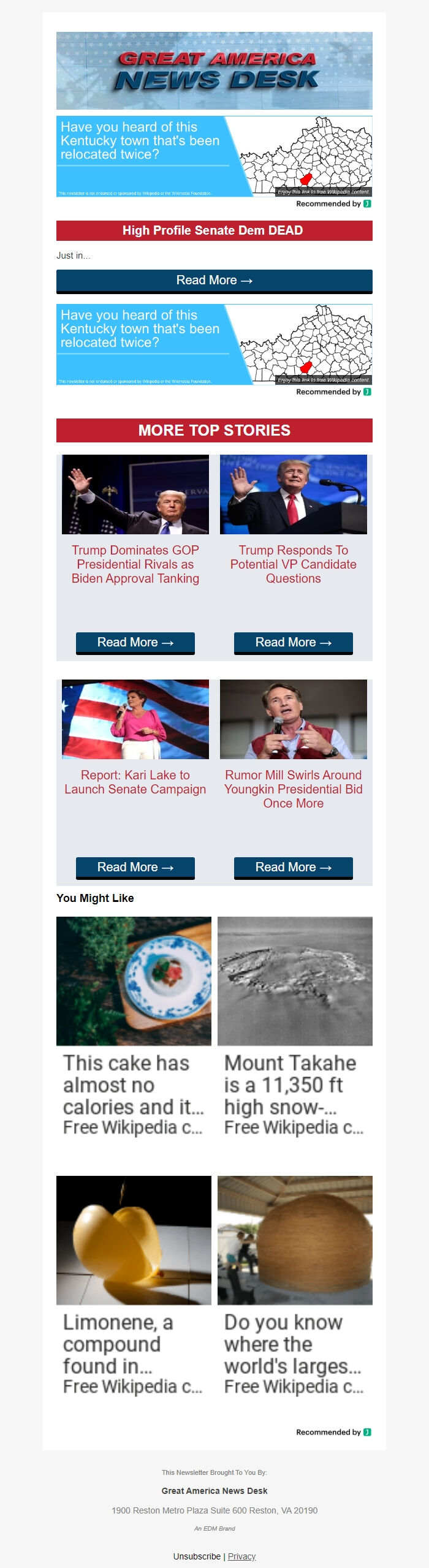
Task: Open the low-calorie cake recommendation
Action: [x=134, y=1026]
